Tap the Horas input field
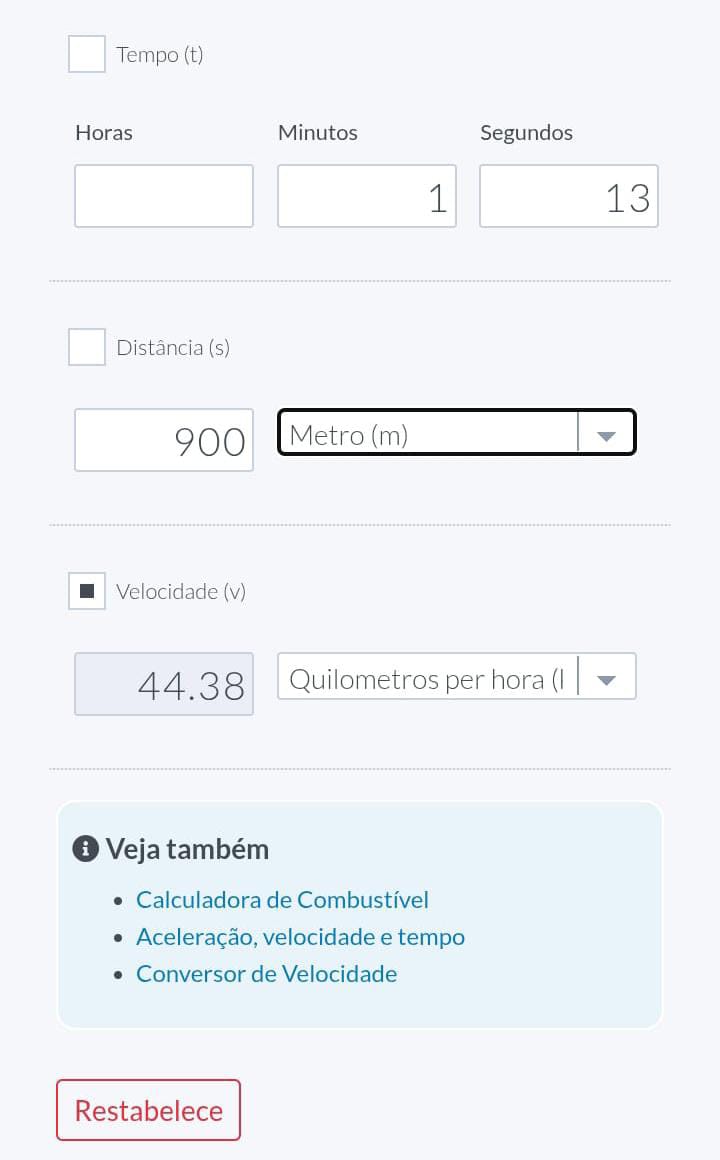720x1160 pixels. click(164, 196)
